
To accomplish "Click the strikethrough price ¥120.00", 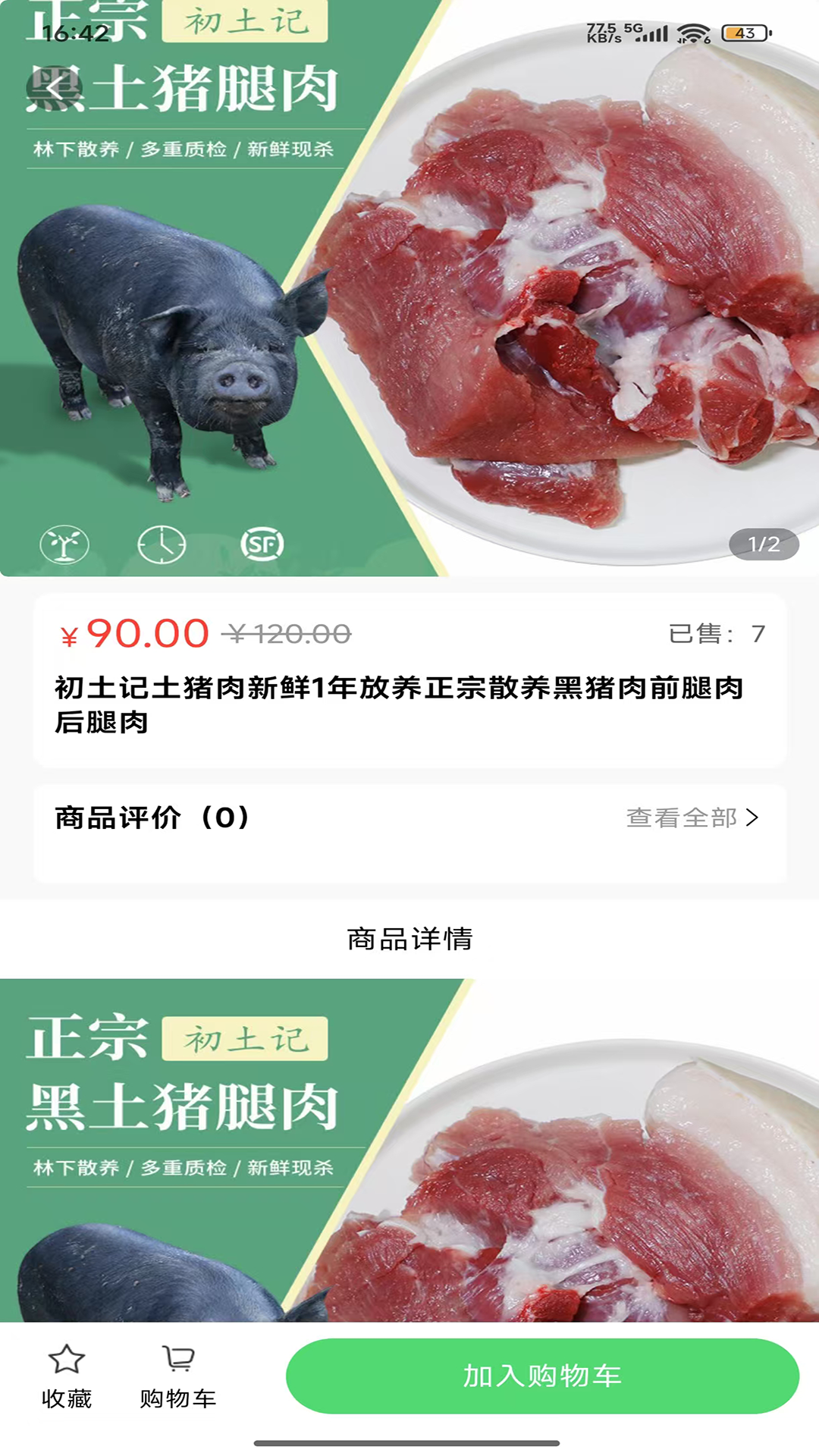I will click(287, 635).
